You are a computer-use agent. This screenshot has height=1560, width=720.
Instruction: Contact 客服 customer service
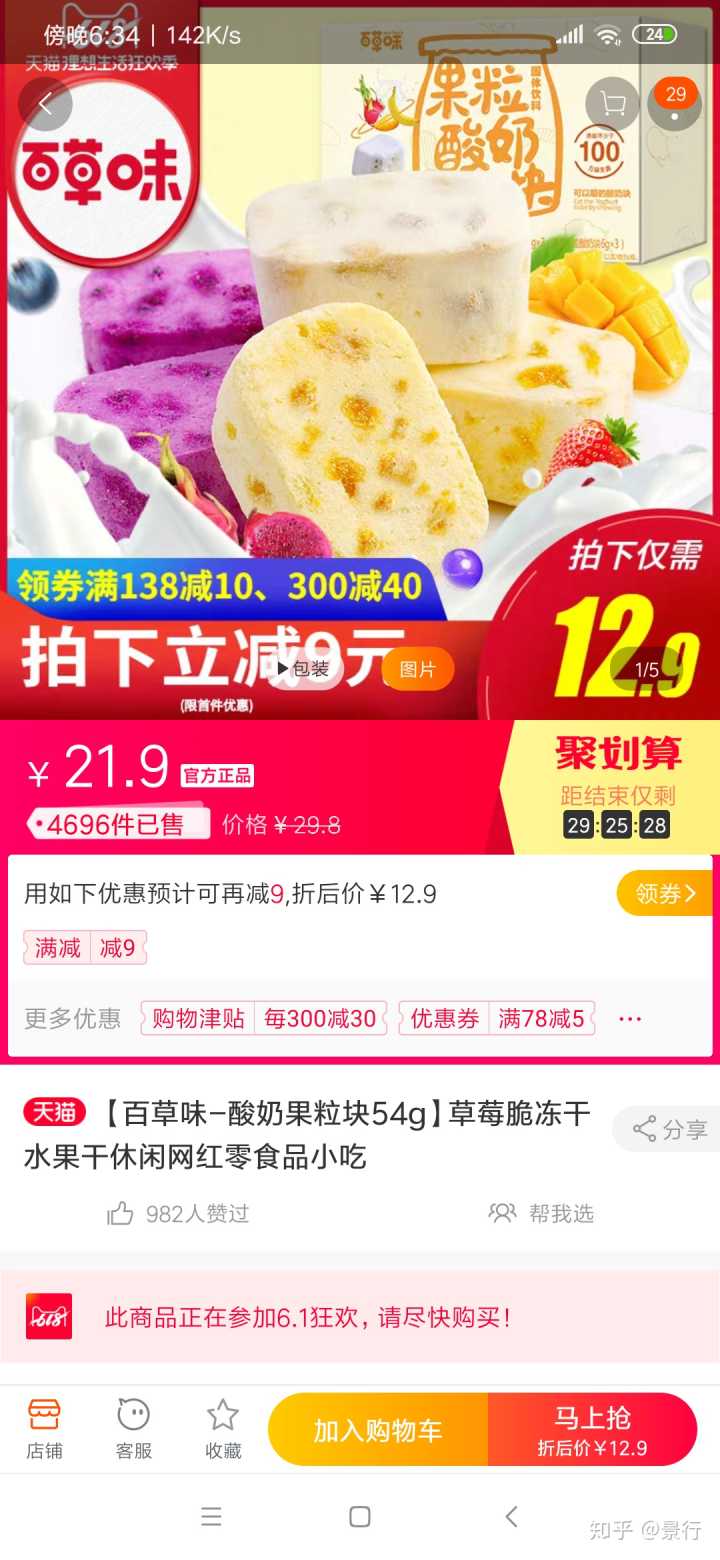(133, 1429)
